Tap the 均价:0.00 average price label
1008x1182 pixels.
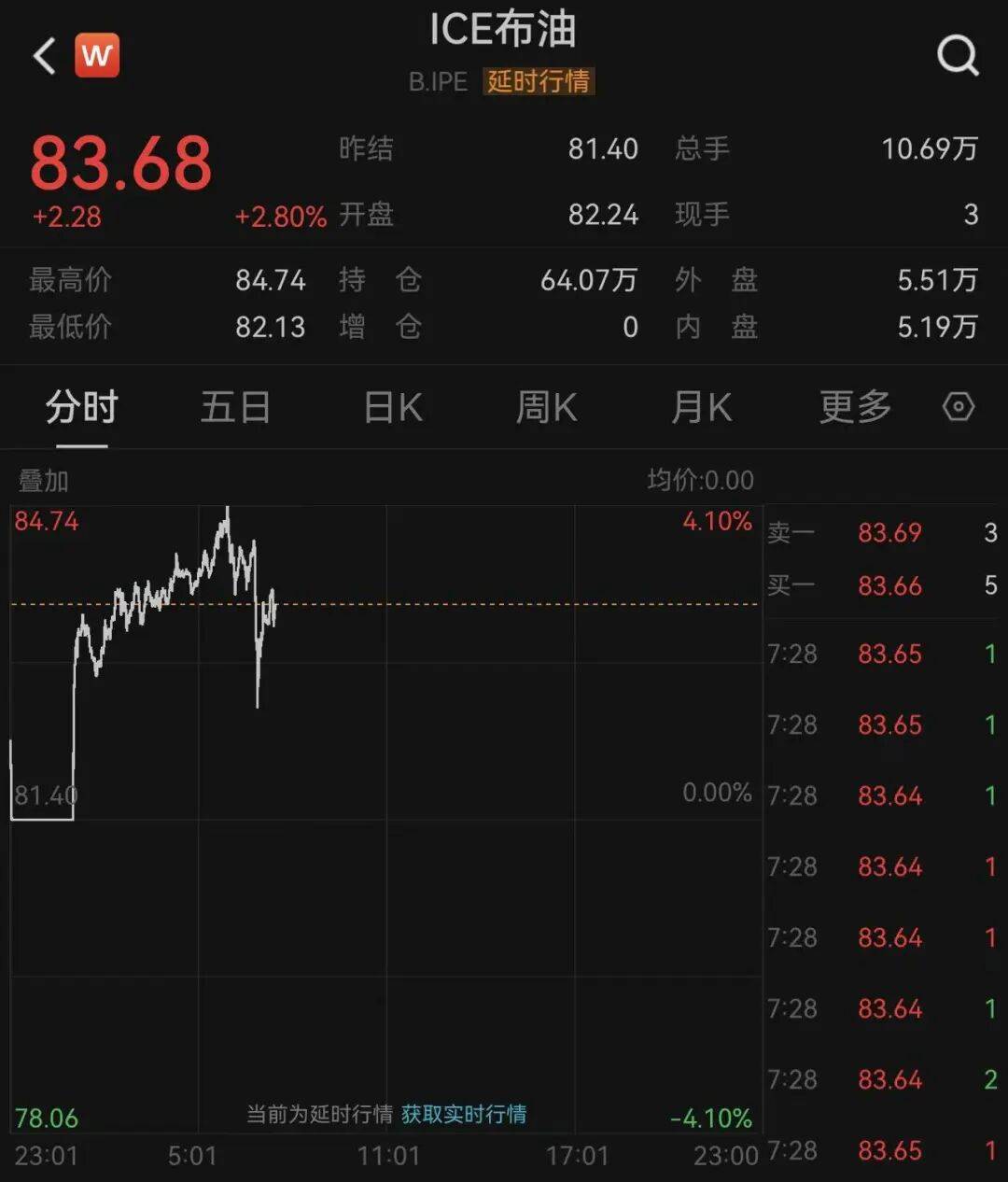click(696, 479)
